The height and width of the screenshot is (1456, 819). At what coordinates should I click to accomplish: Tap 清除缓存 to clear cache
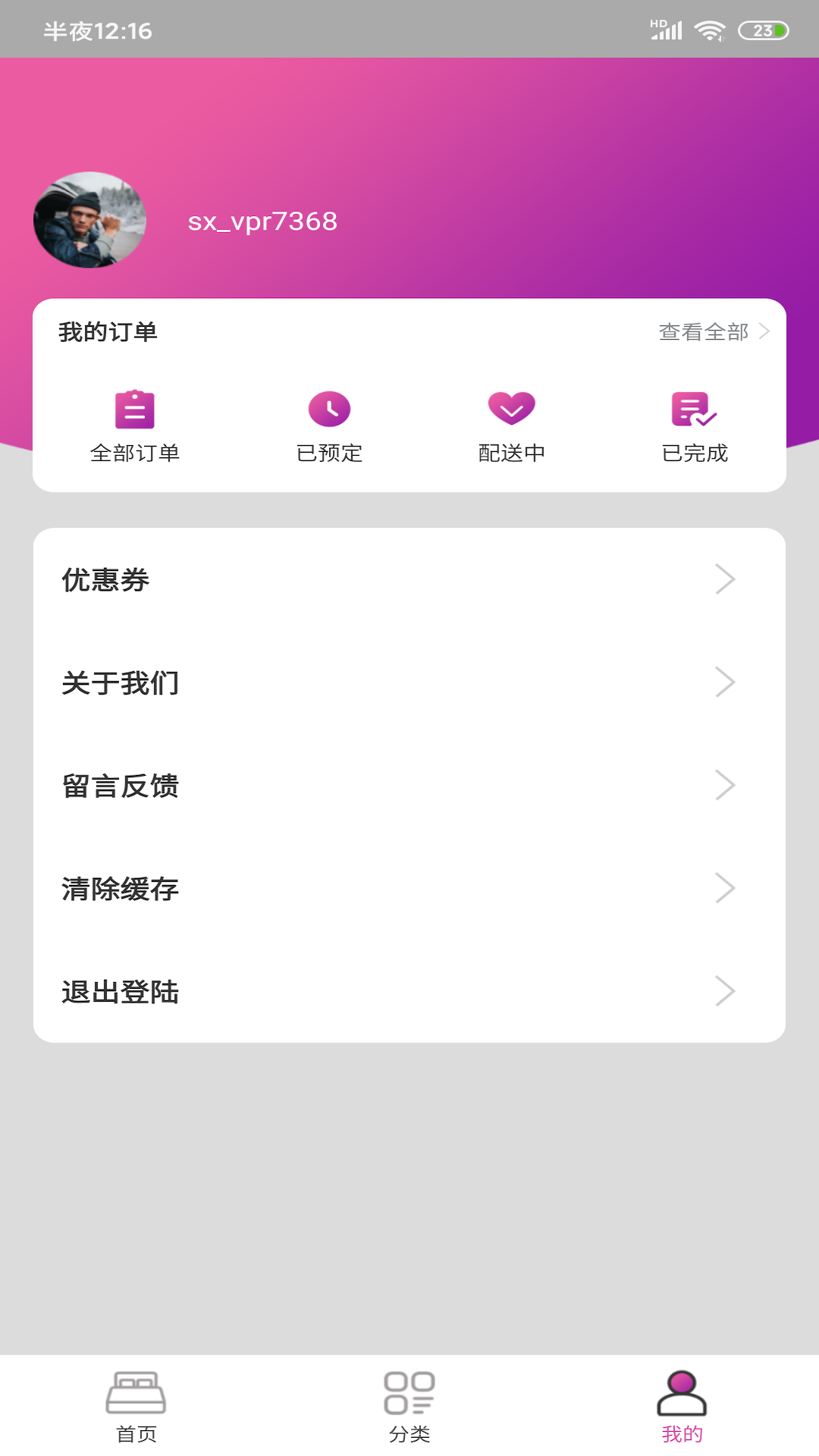tap(121, 889)
